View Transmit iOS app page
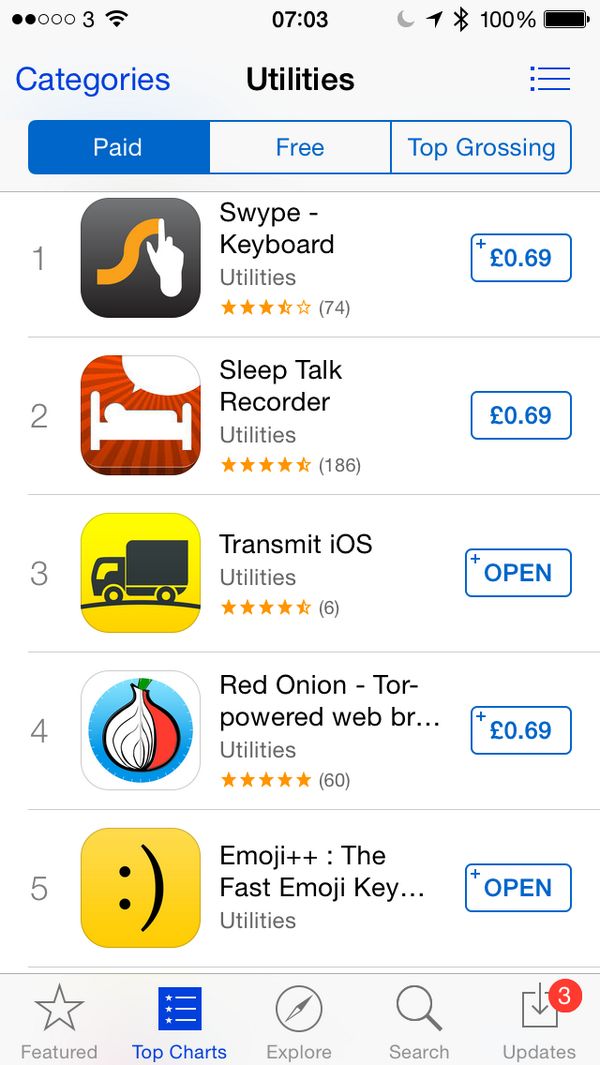 click(x=300, y=573)
